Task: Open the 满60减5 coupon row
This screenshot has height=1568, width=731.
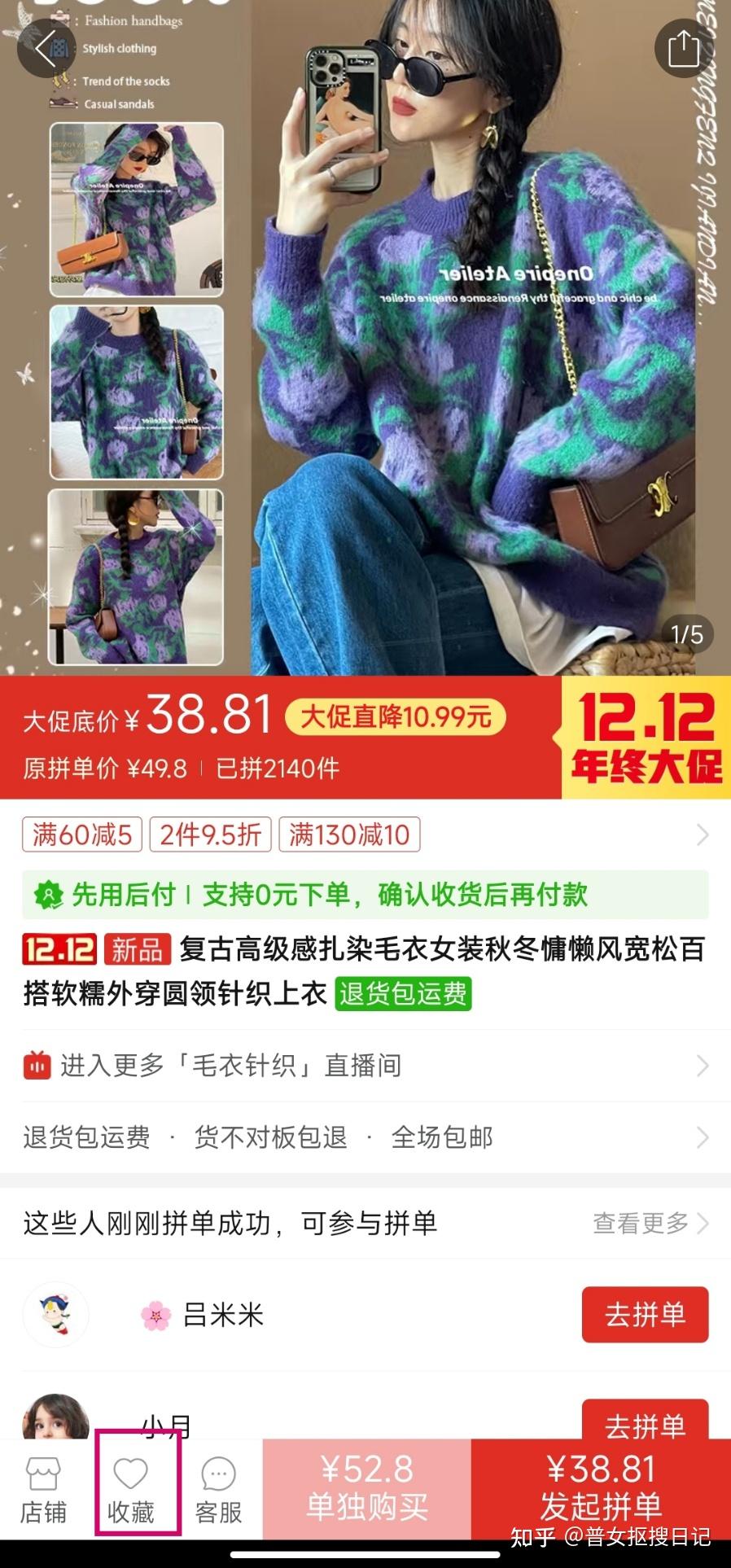Action: [x=365, y=834]
